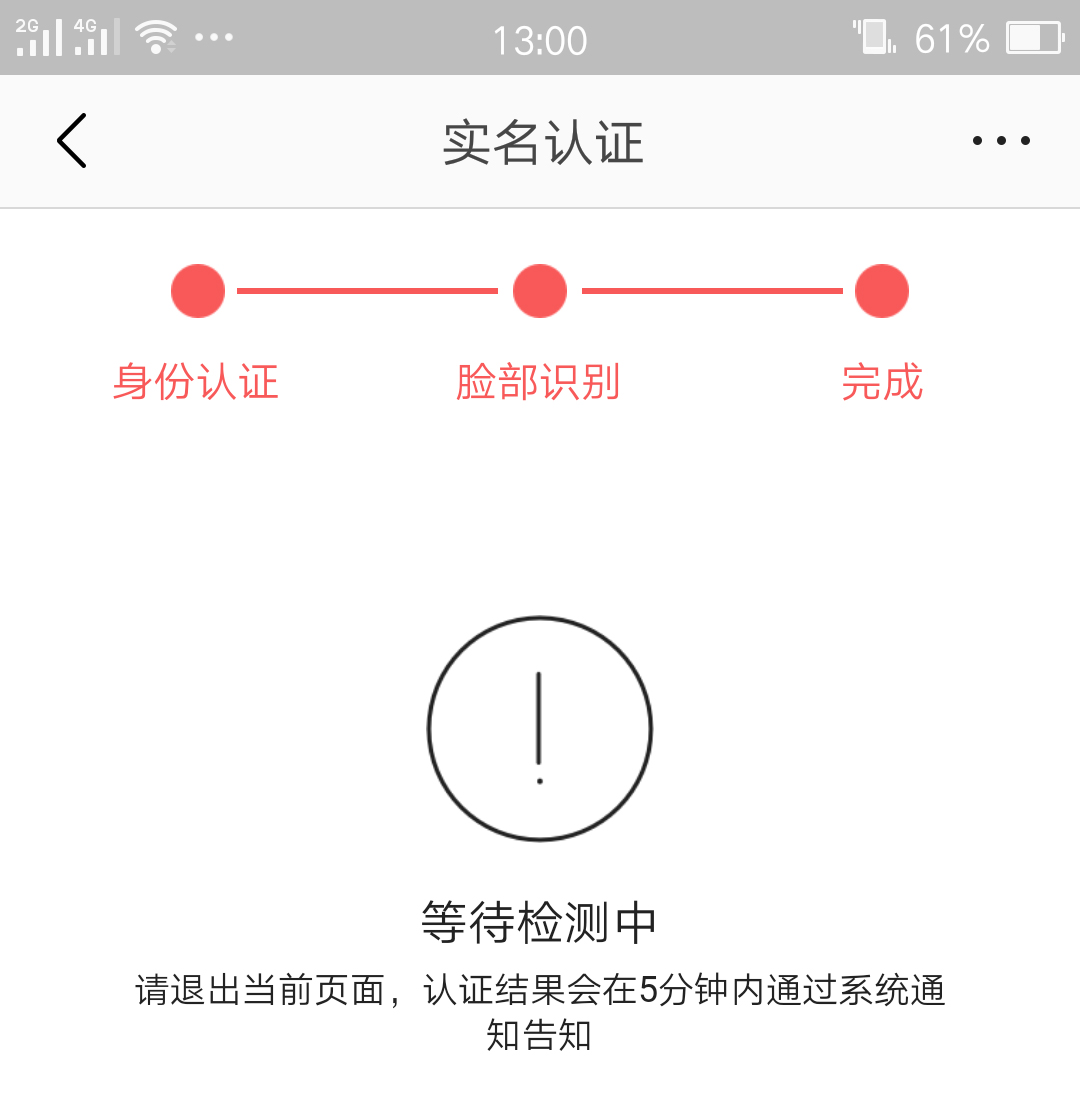Tap the 等待检测中 status text
The height and width of the screenshot is (1104, 1080).
[x=540, y=923]
